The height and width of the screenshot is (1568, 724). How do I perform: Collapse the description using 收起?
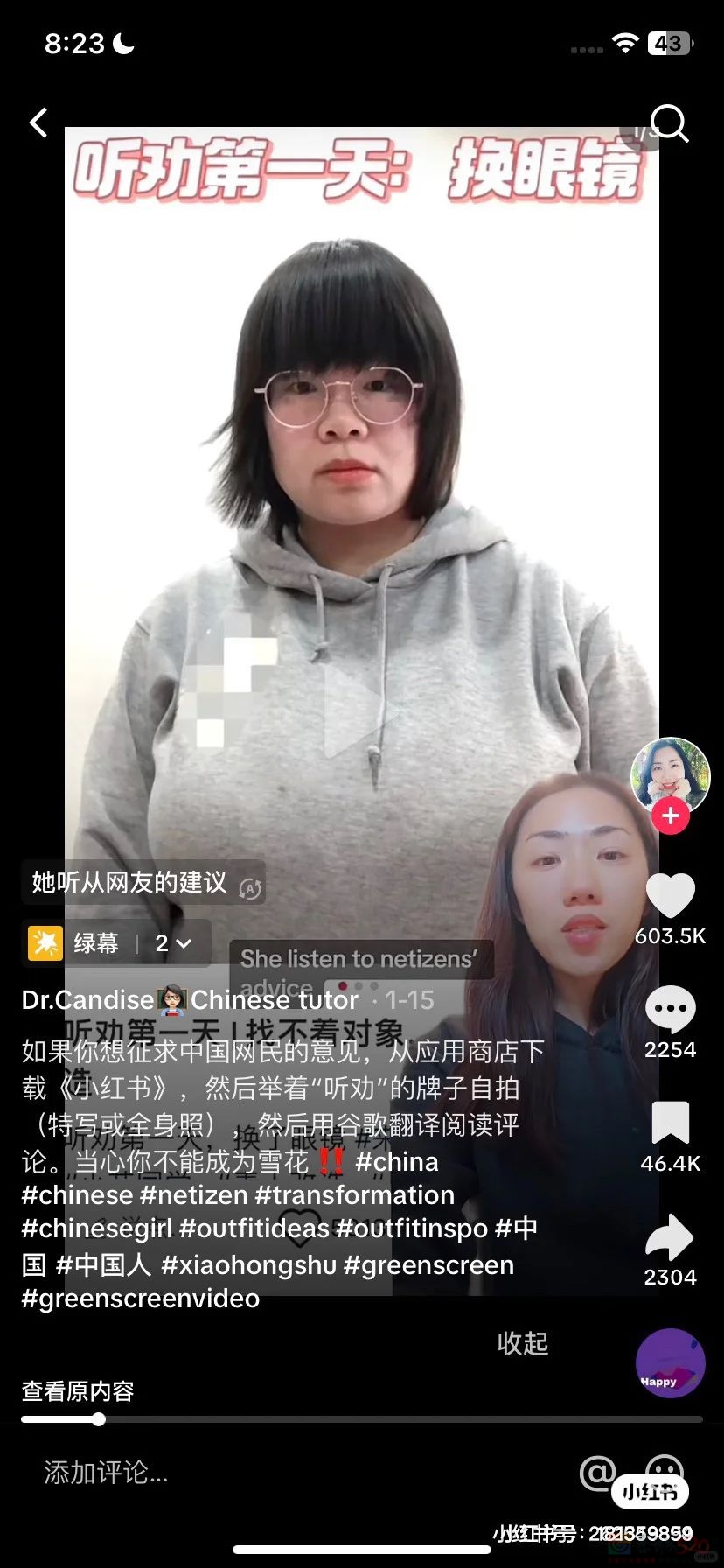(522, 1345)
